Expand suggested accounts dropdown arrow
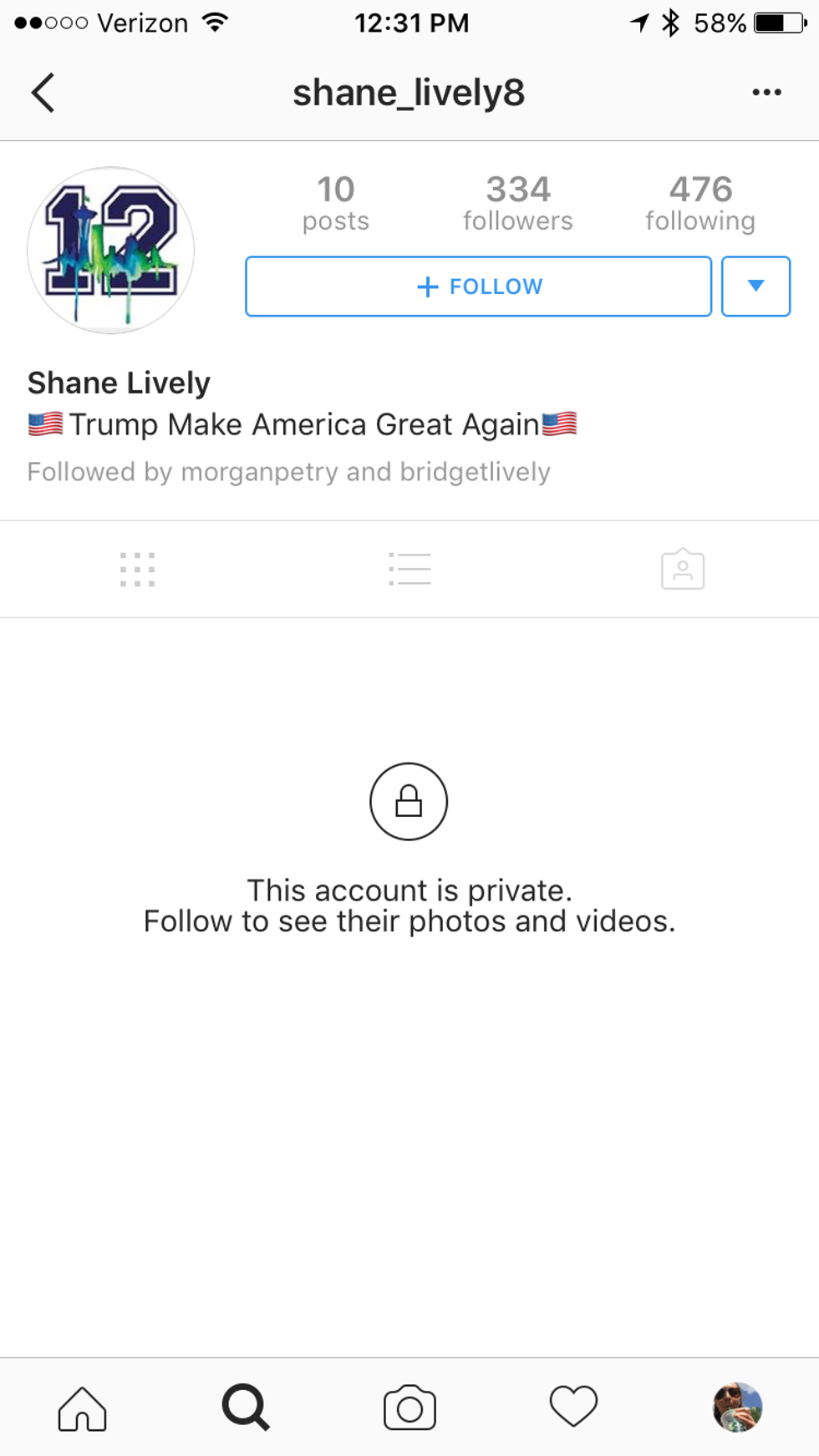This screenshot has width=819, height=1456. click(x=755, y=287)
